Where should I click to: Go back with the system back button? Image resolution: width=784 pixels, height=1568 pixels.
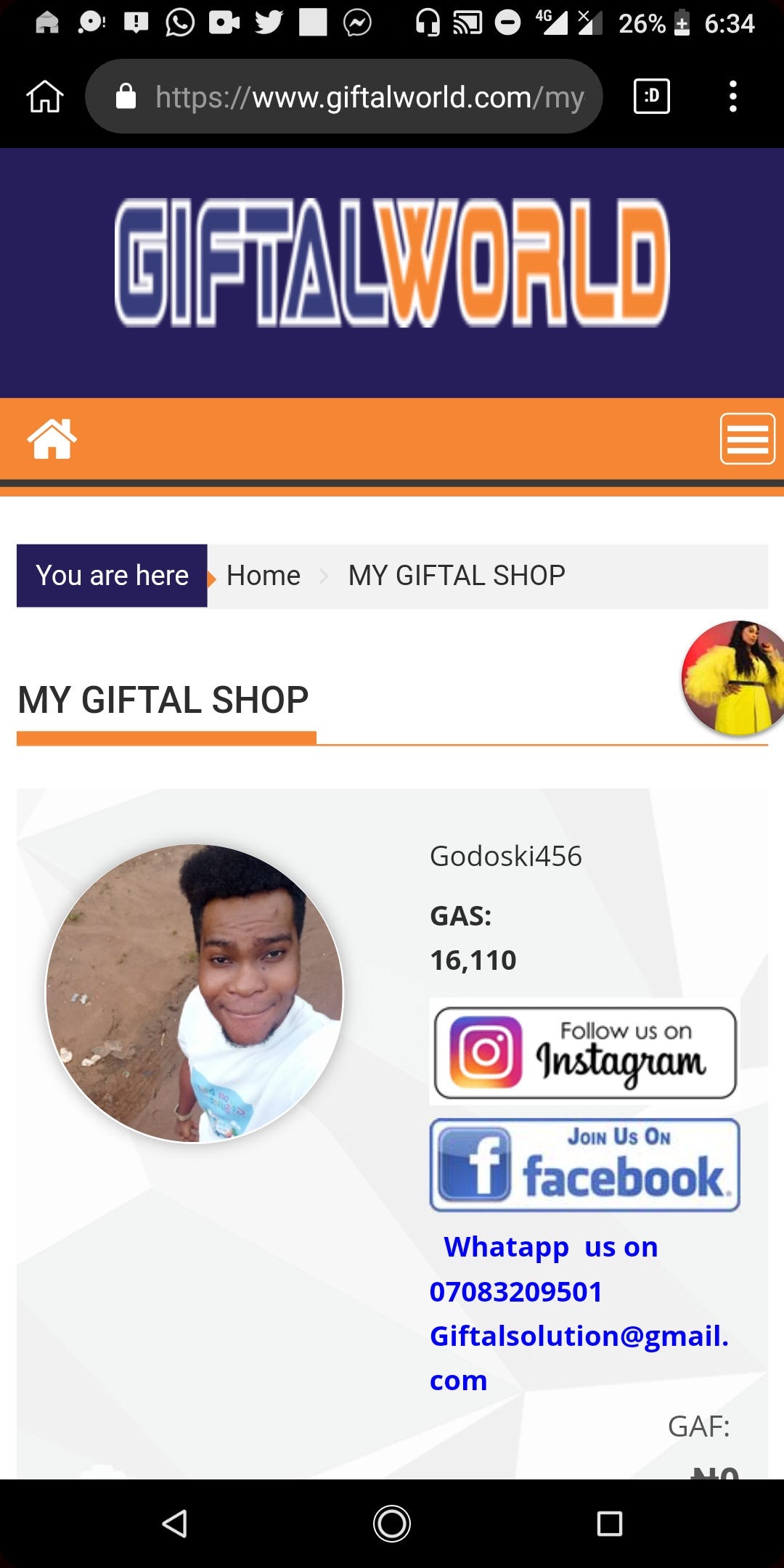pos(174,1523)
